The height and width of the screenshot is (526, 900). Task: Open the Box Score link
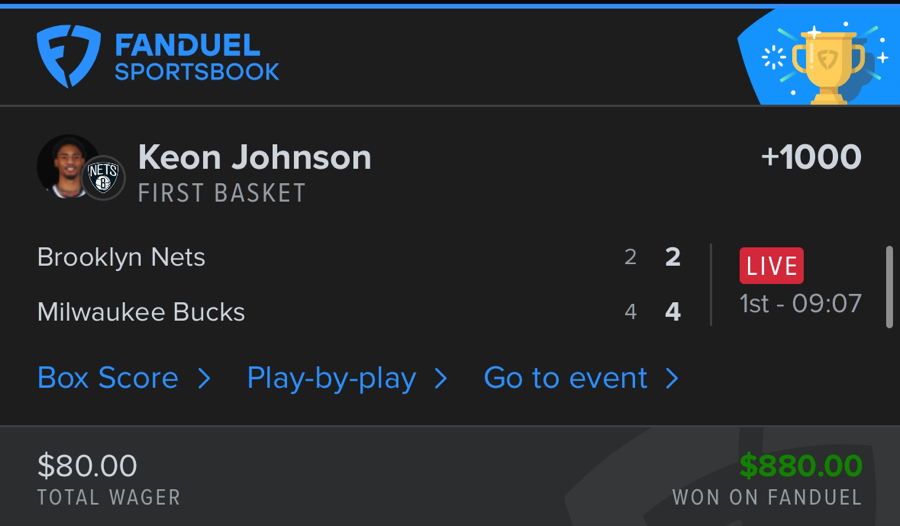pos(123,378)
